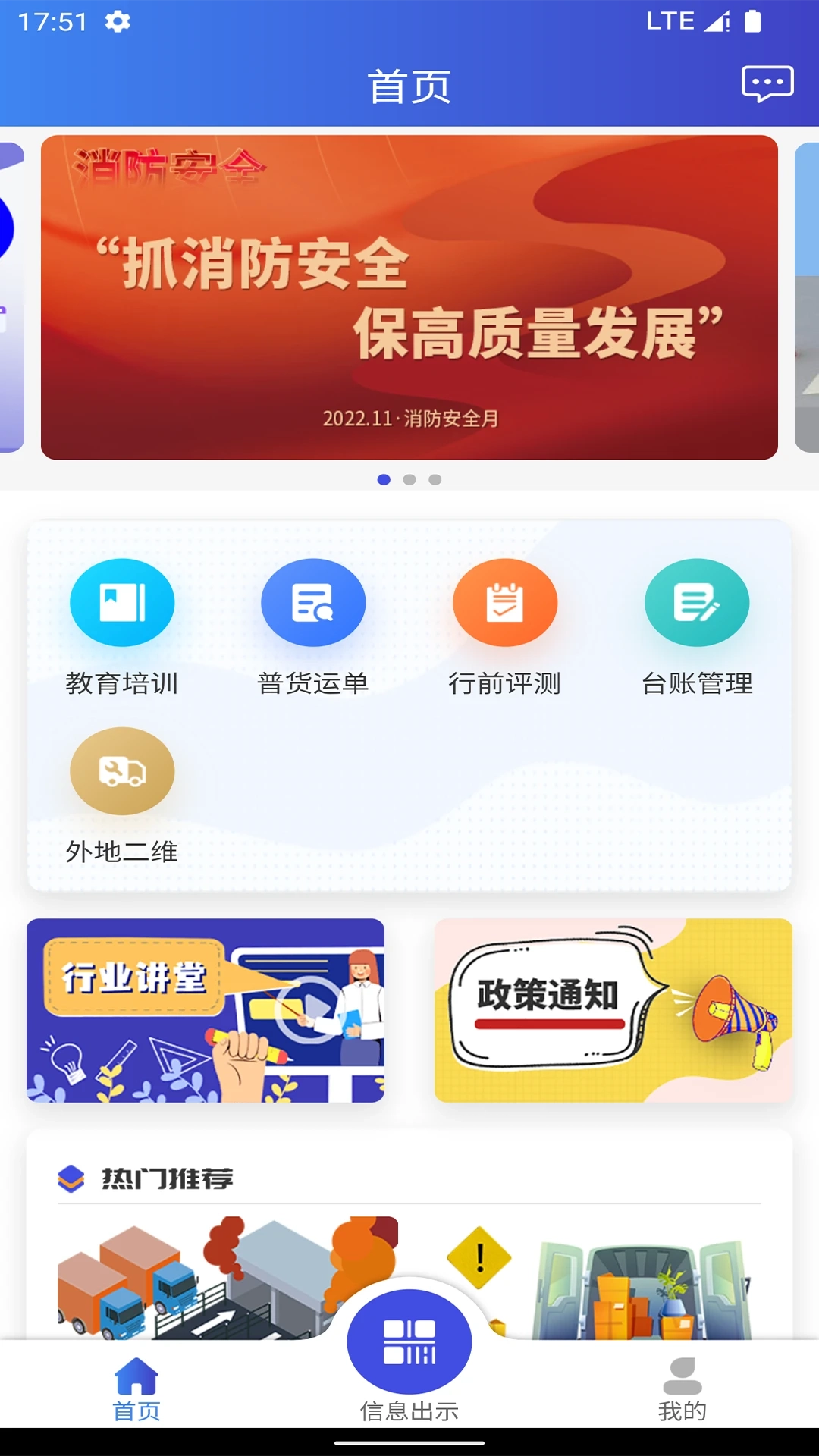
Task: Open the 普货运单 freight waybill icon
Action: point(313,602)
